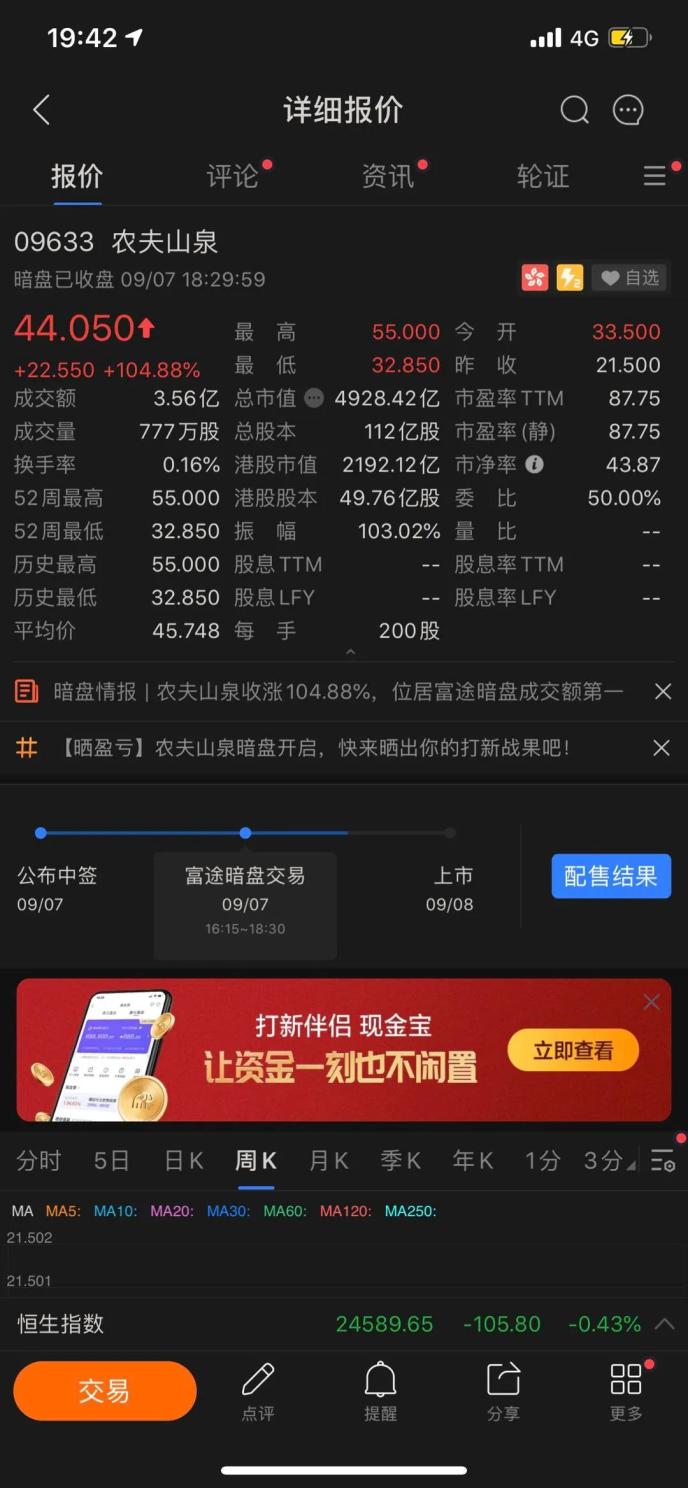Go back using the top-left arrow
This screenshot has width=688, height=1488.
[41, 110]
